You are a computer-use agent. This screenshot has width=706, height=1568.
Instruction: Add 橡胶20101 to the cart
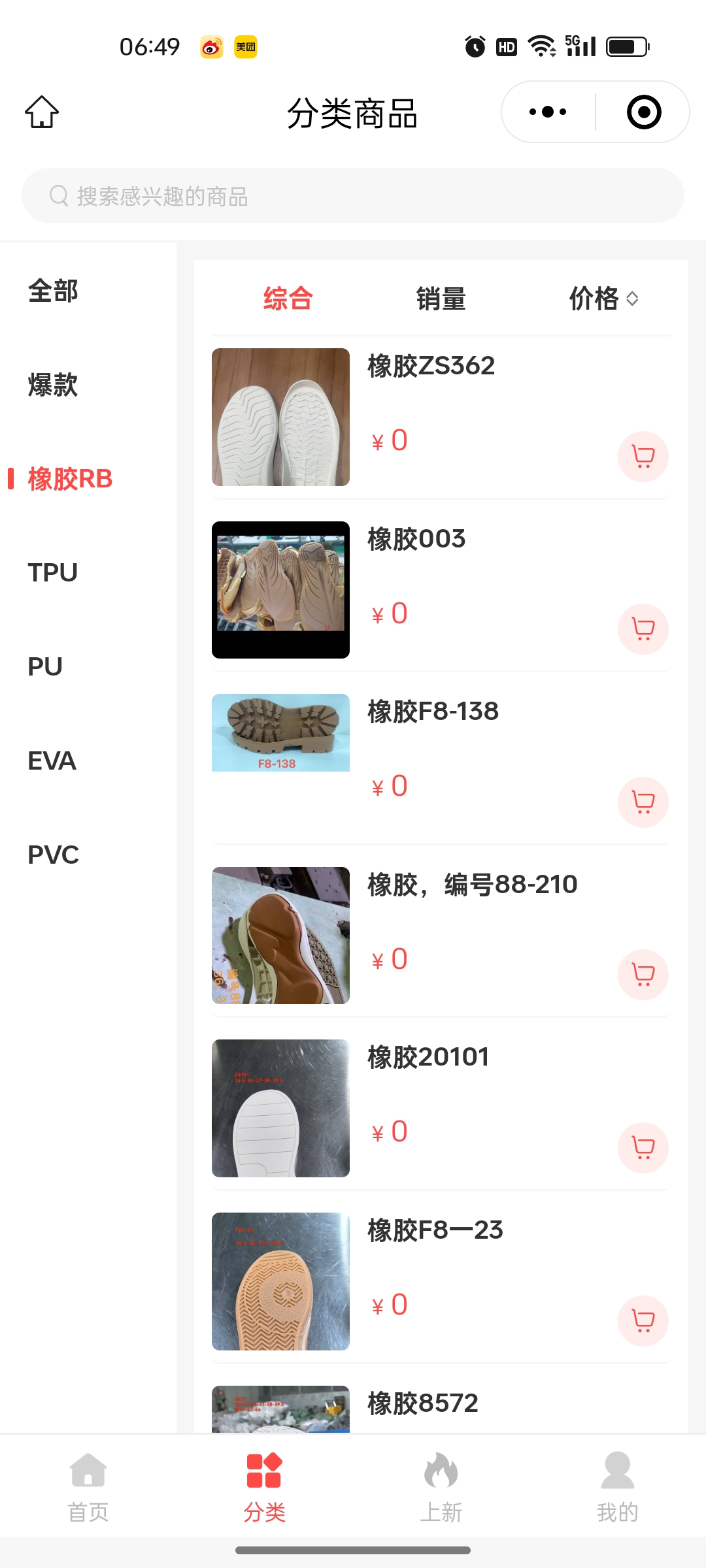click(643, 1147)
